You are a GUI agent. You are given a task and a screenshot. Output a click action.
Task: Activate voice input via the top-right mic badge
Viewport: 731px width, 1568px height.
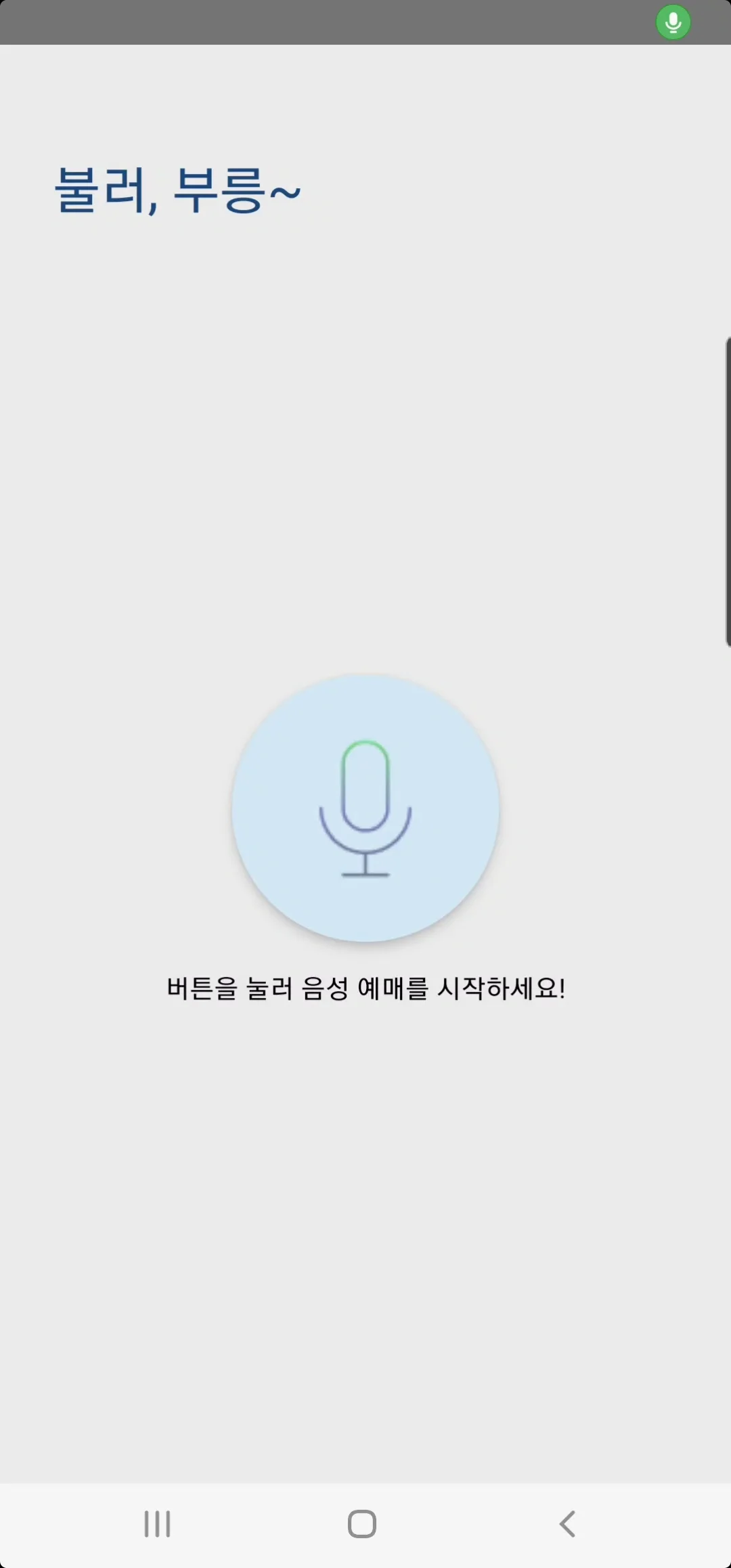pos(672,22)
